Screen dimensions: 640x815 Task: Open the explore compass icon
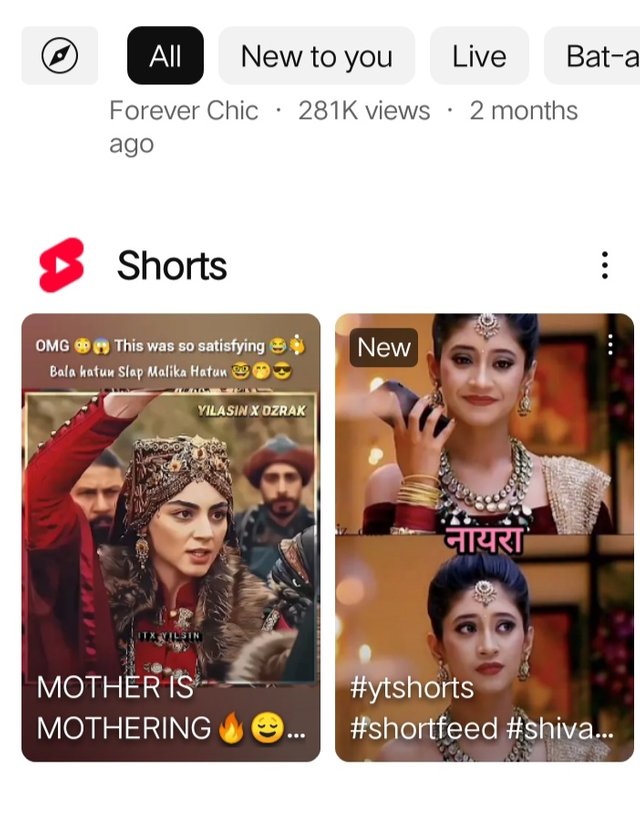(x=59, y=56)
